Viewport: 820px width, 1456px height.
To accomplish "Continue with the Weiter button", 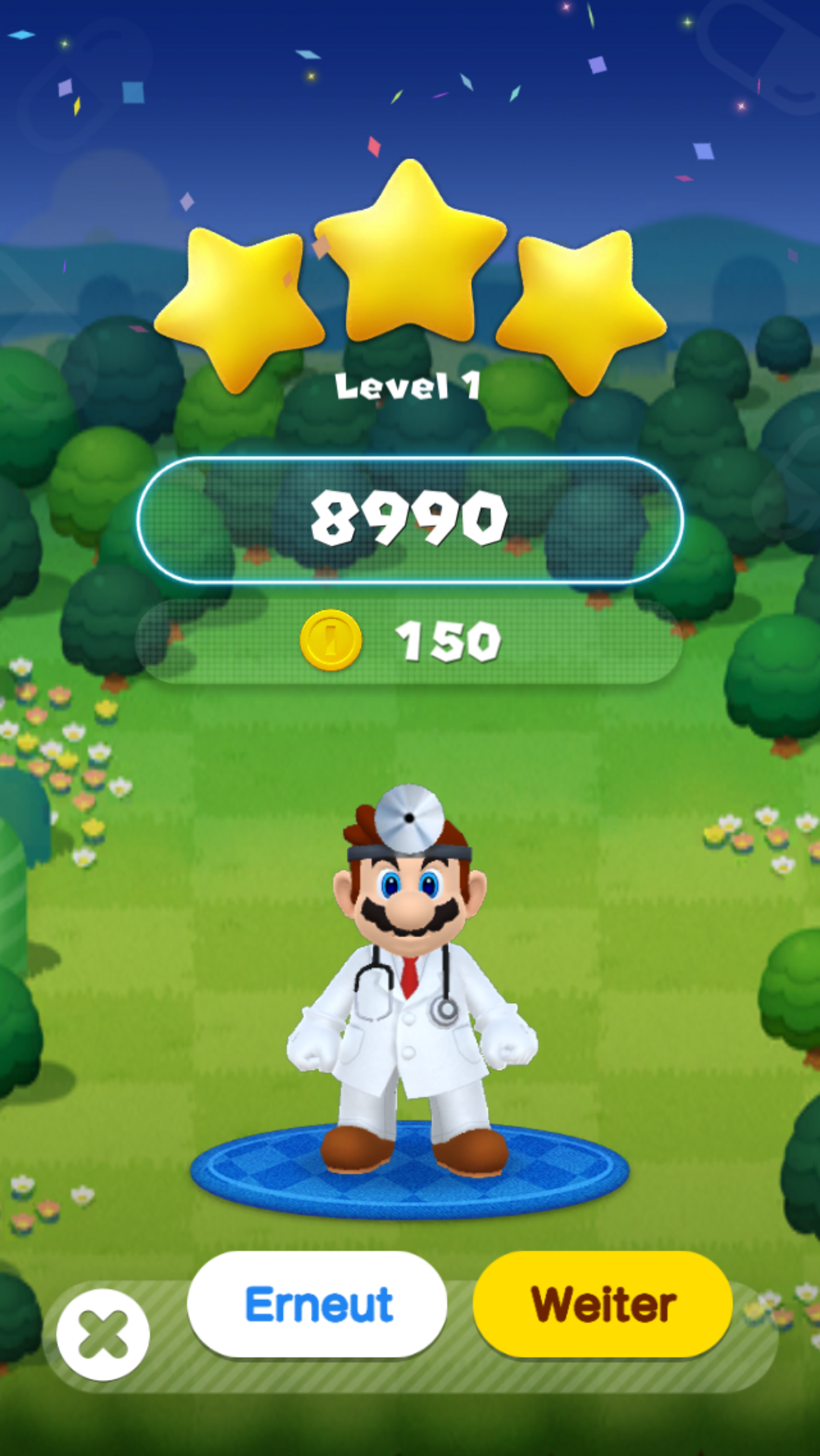I will pyautogui.click(x=603, y=1304).
